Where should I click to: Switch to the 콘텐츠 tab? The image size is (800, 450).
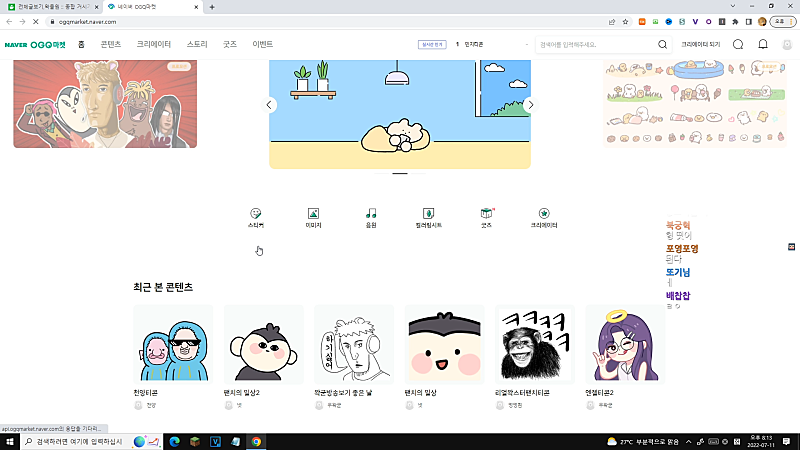pyautogui.click(x=111, y=44)
